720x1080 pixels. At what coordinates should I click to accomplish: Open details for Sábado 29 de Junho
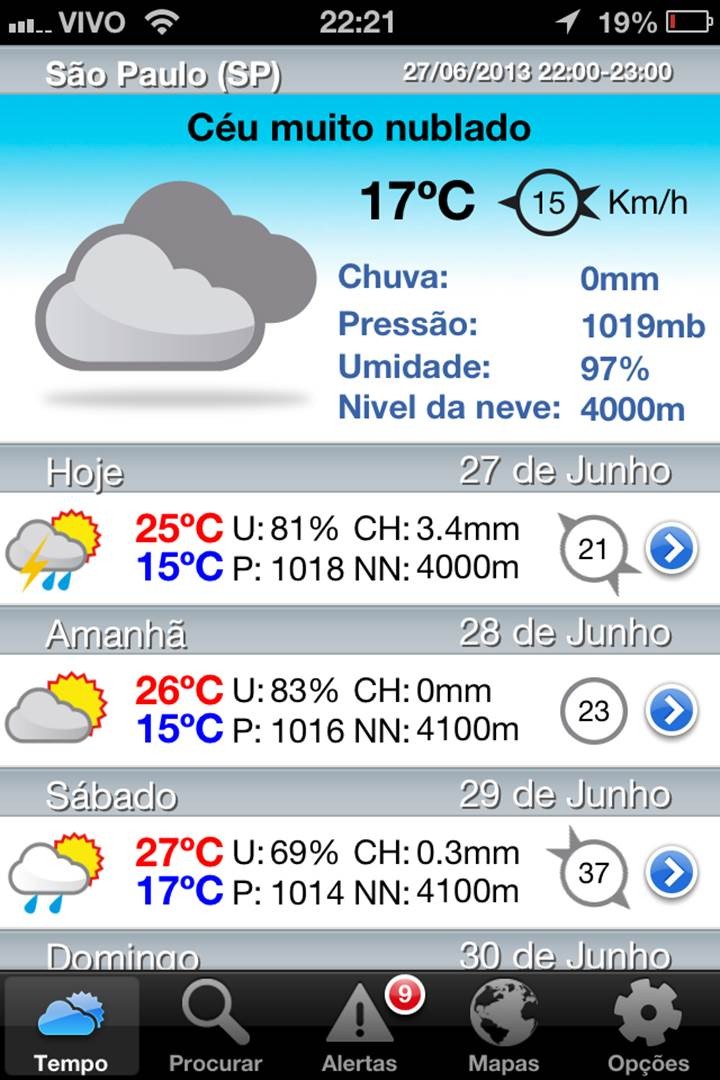670,873
